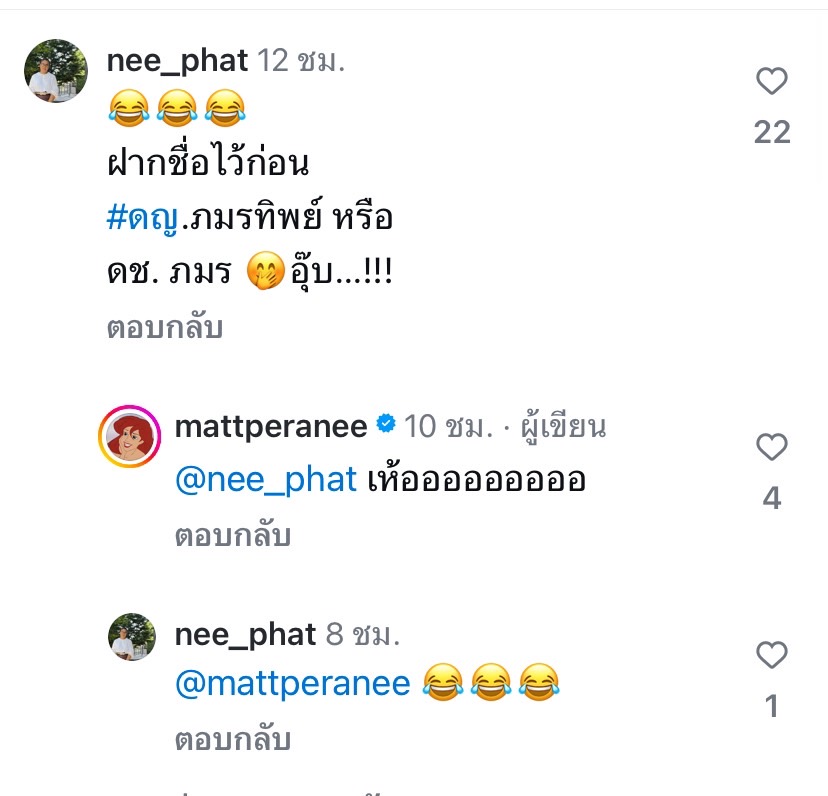The height and width of the screenshot is (796, 828).
Task: Open the #ดญ hashtag link
Action: coord(143,217)
